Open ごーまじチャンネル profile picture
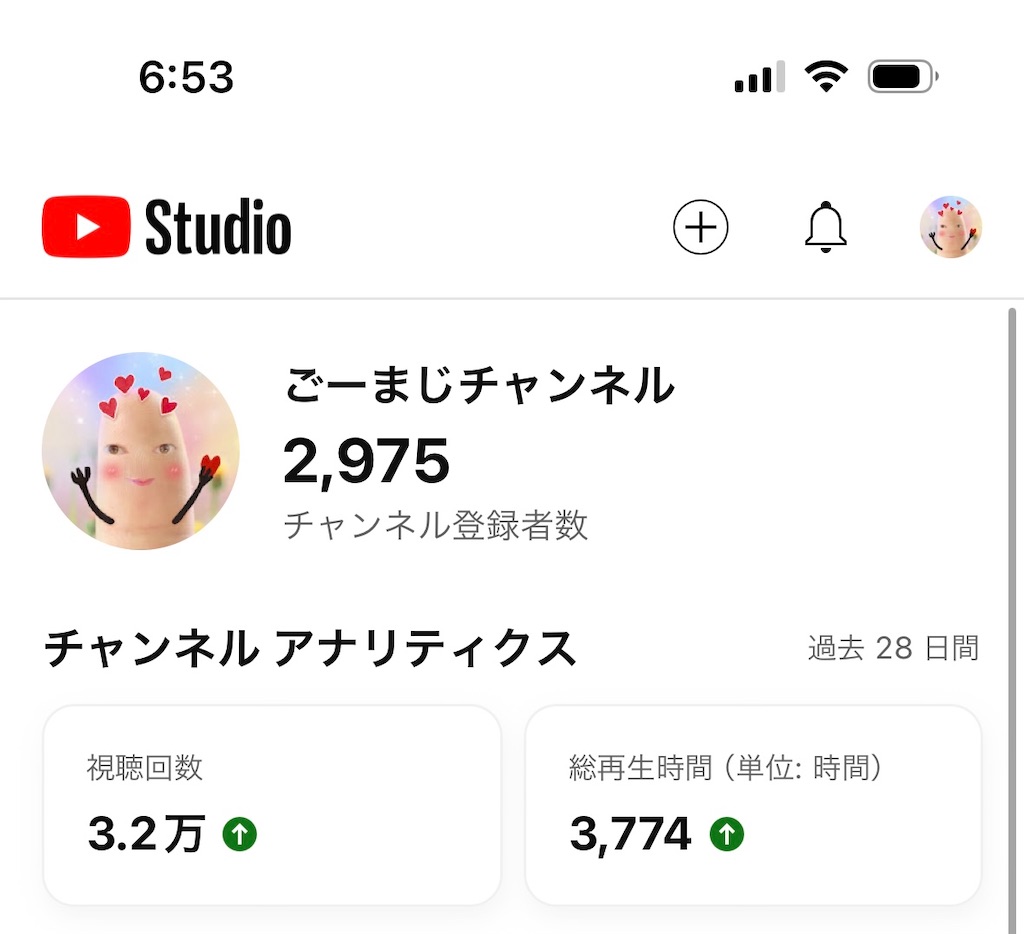The image size is (1024, 934). click(x=141, y=451)
